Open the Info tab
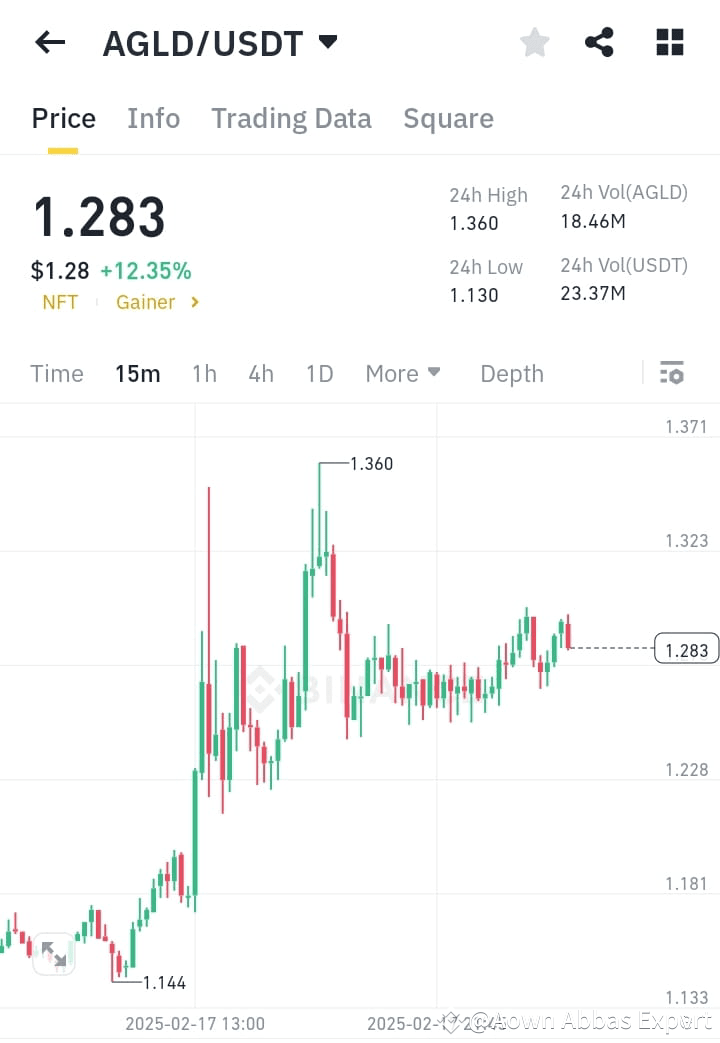This screenshot has width=720, height=1043. point(153,118)
